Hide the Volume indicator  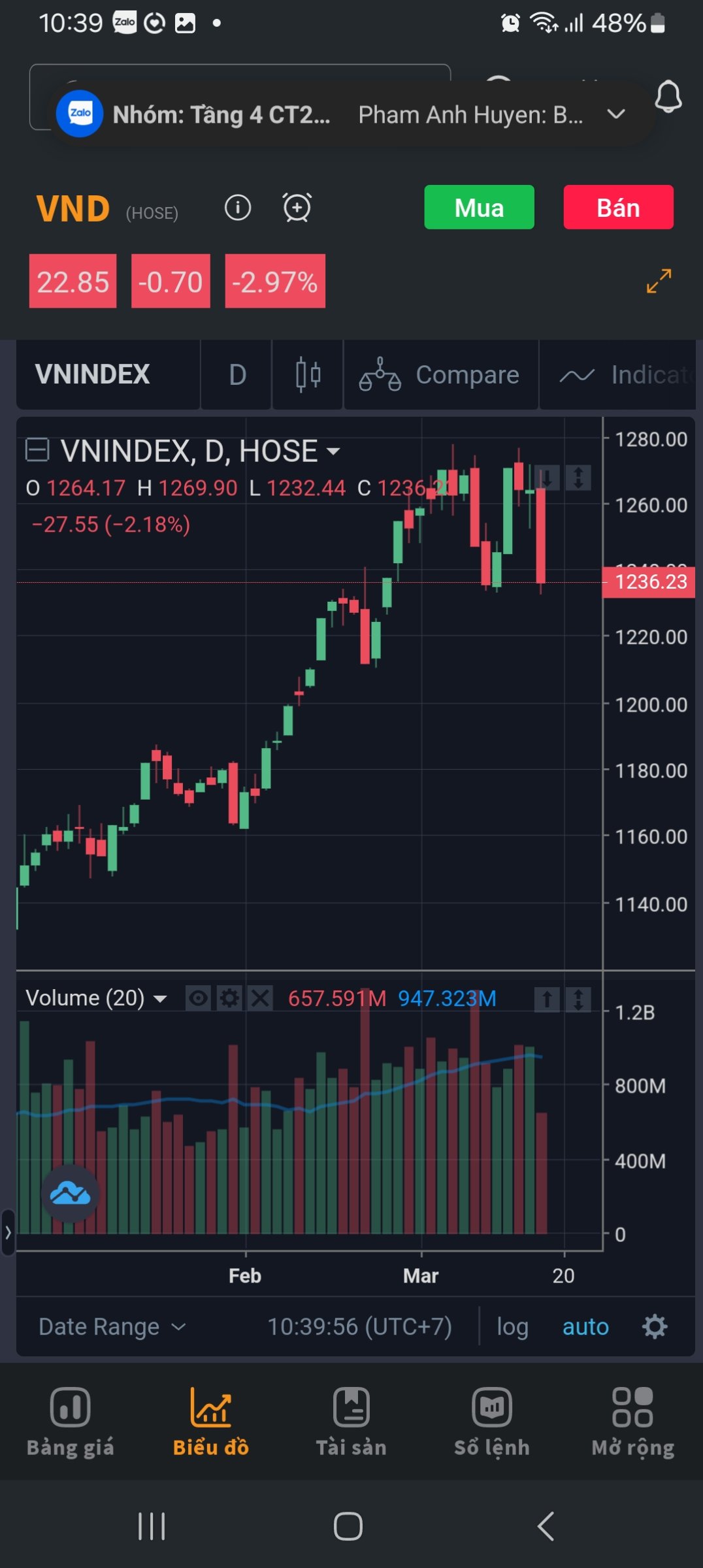[198, 998]
